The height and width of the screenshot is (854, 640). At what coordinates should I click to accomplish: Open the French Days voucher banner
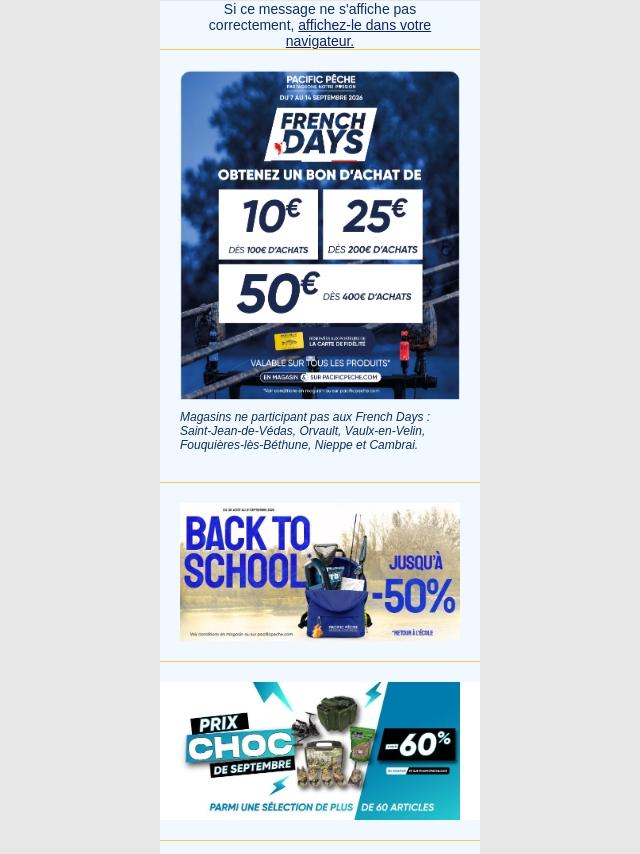(320, 235)
